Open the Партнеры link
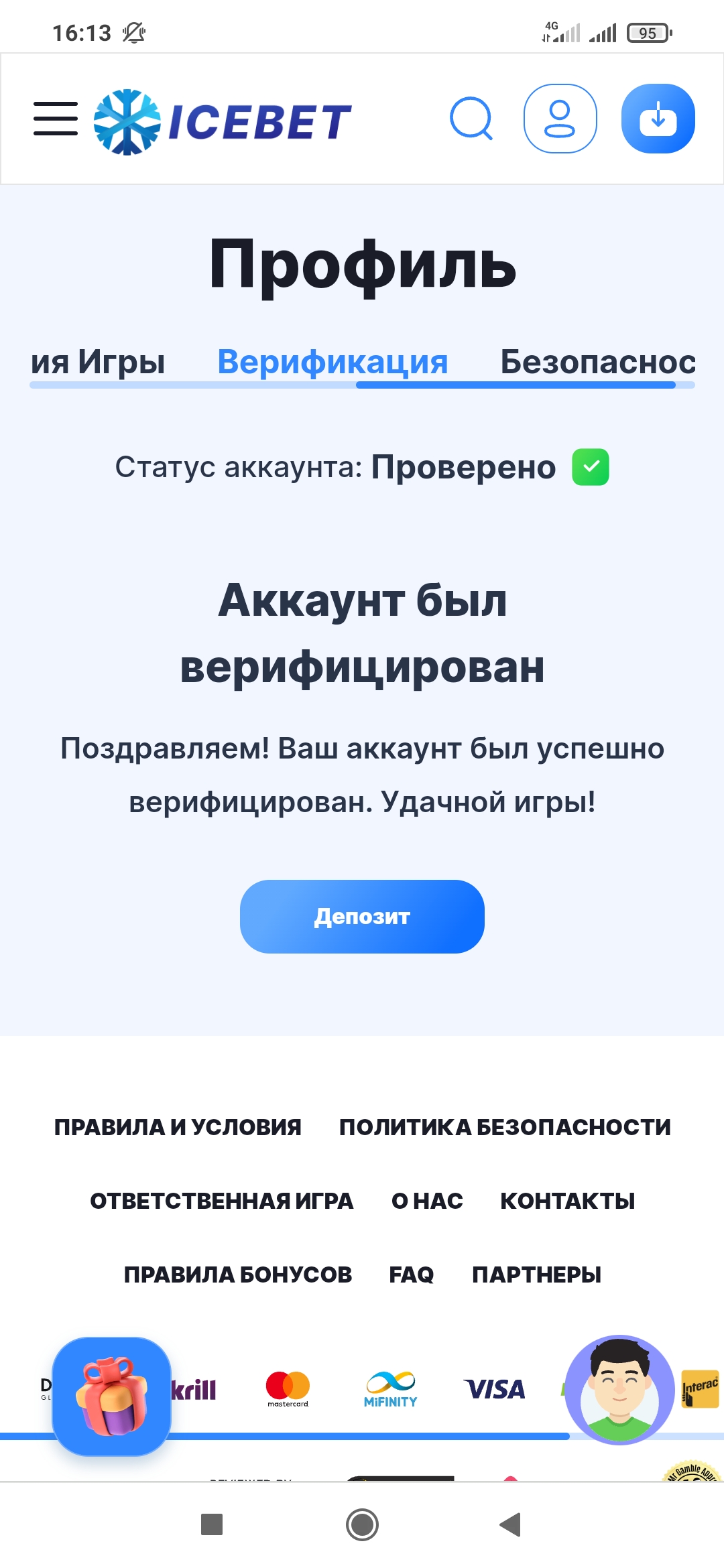This screenshot has height=1568, width=724. click(536, 1275)
